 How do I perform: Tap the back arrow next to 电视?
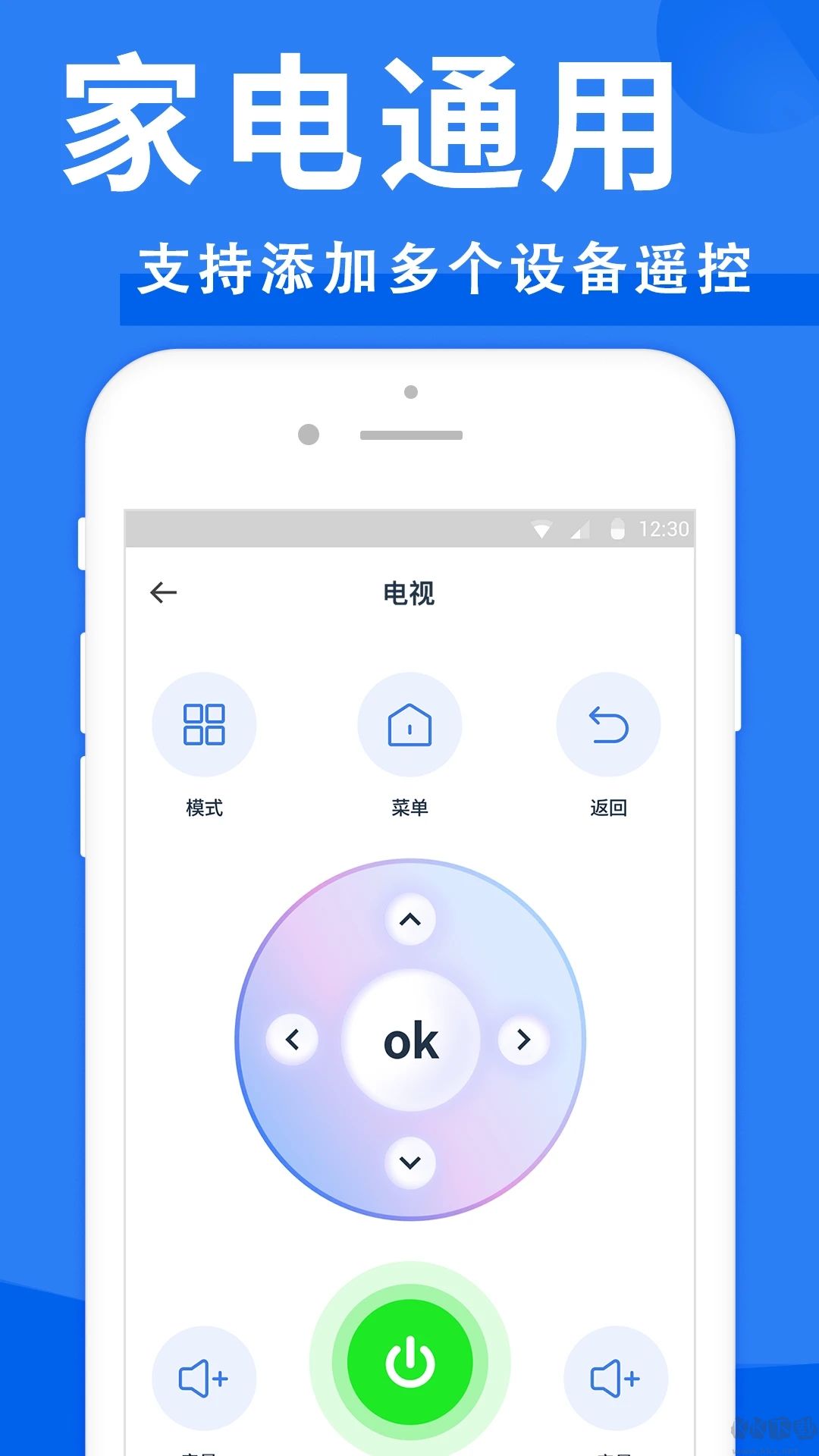coord(162,593)
